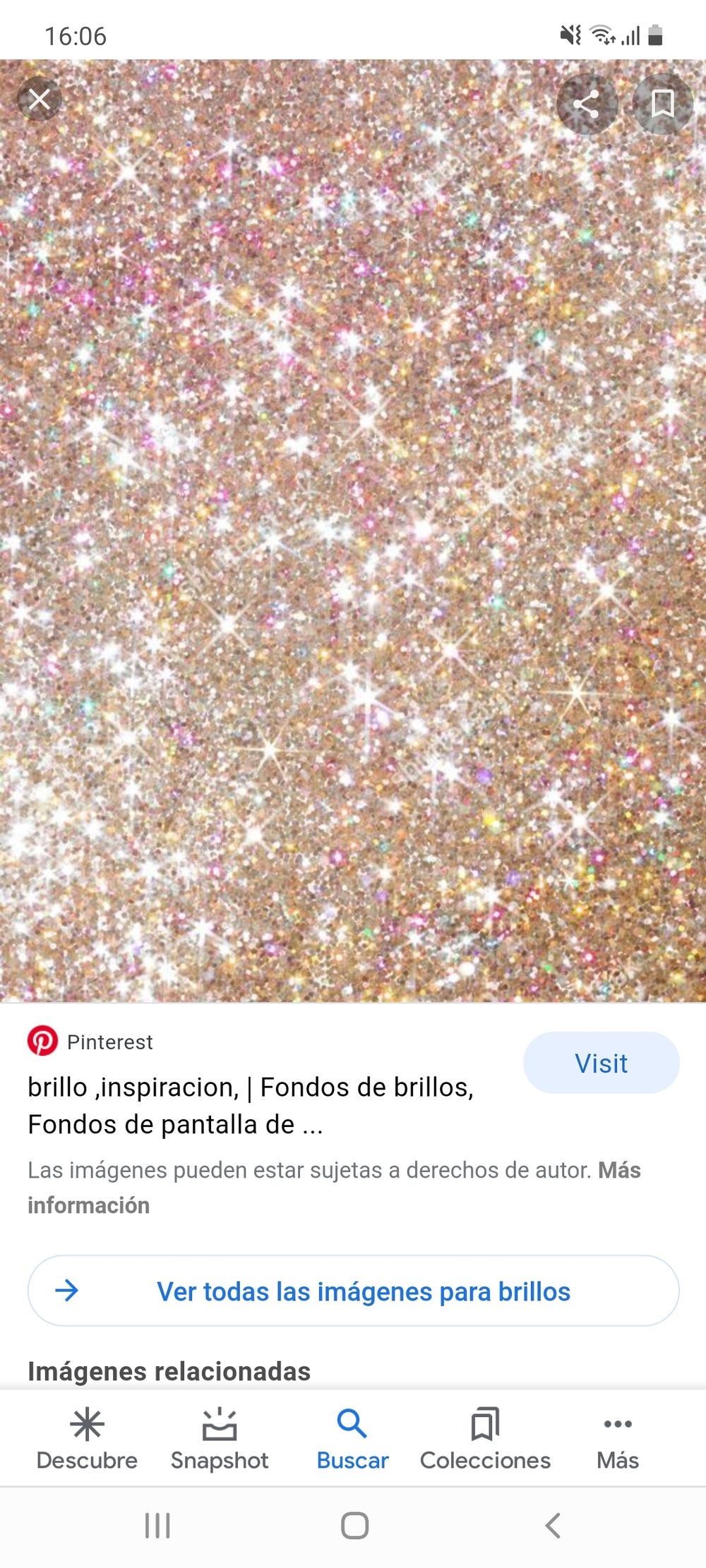Go back with system back button
Image resolution: width=706 pixels, height=1568 pixels.
[553, 1526]
